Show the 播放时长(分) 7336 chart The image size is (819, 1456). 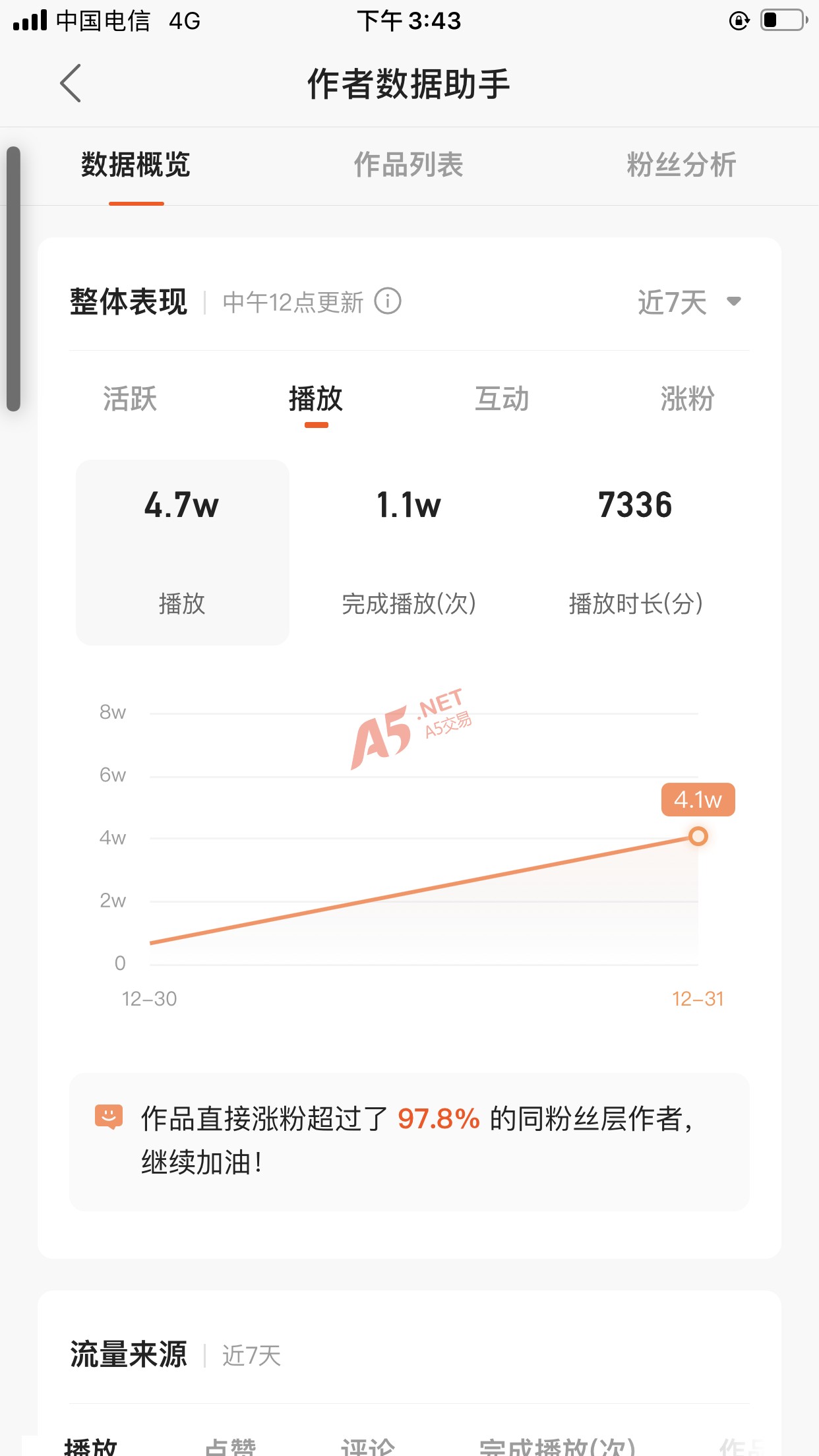click(636, 552)
